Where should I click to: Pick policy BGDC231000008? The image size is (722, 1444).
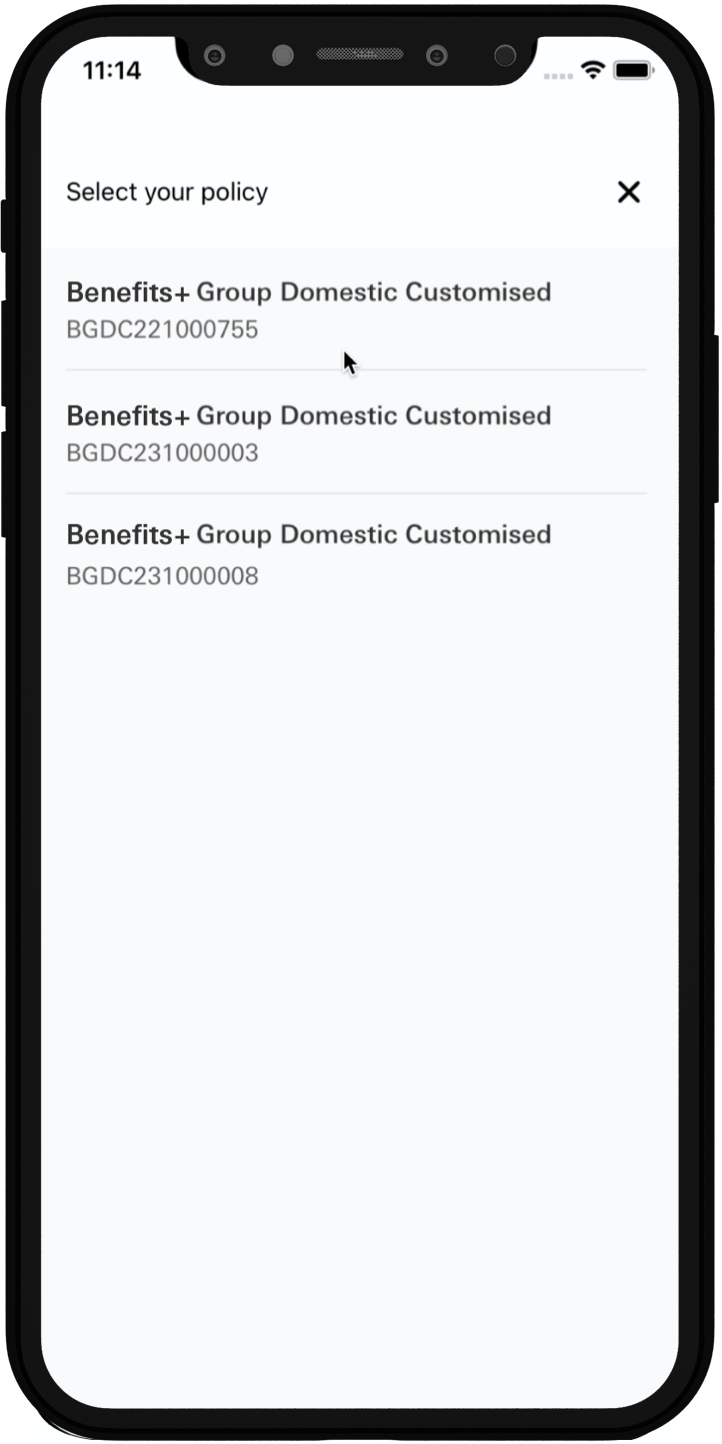356,554
